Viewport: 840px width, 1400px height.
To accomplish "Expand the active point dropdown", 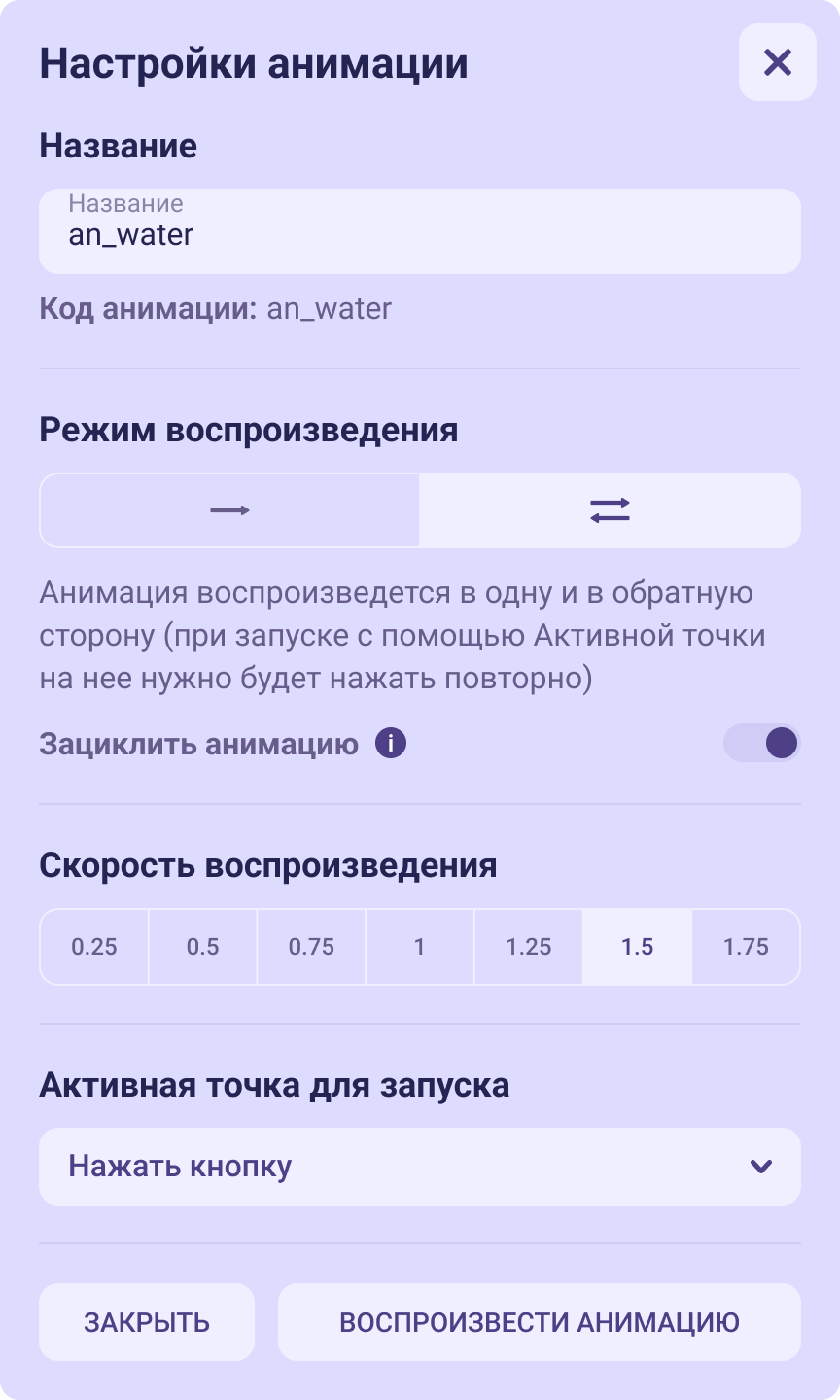I will (x=419, y=1167).
